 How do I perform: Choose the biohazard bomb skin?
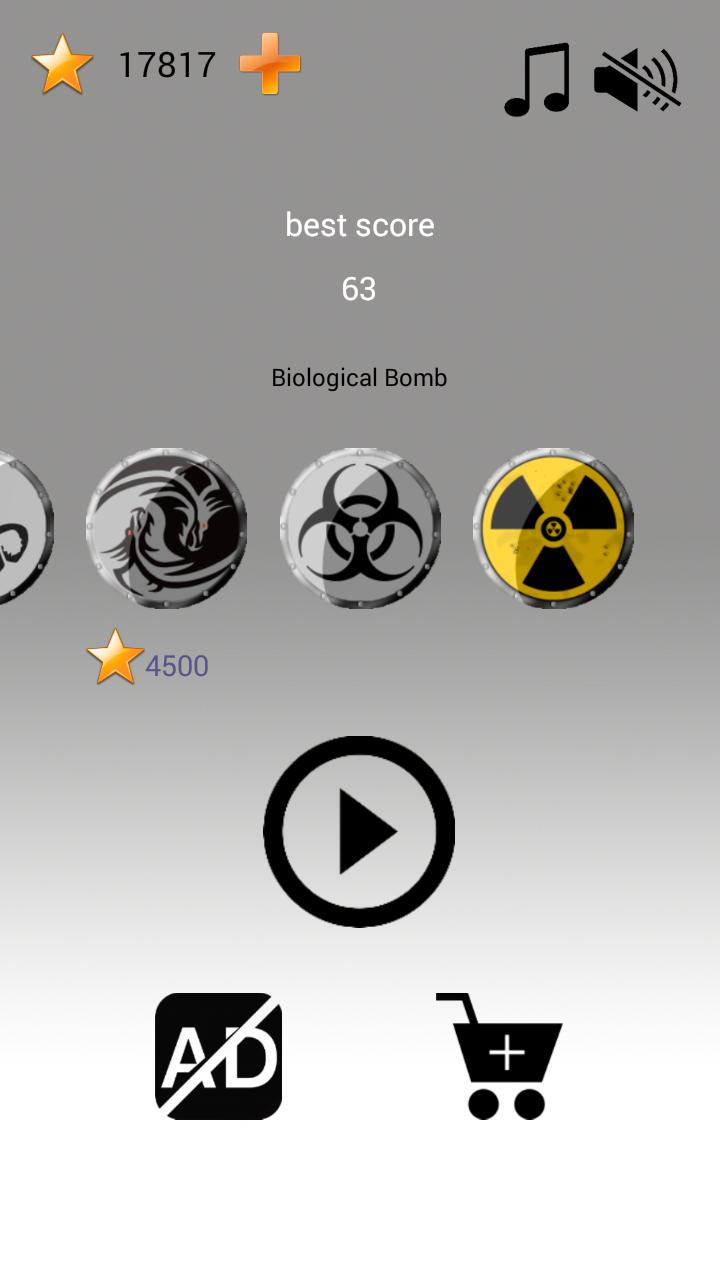click(x=360, y=527)
